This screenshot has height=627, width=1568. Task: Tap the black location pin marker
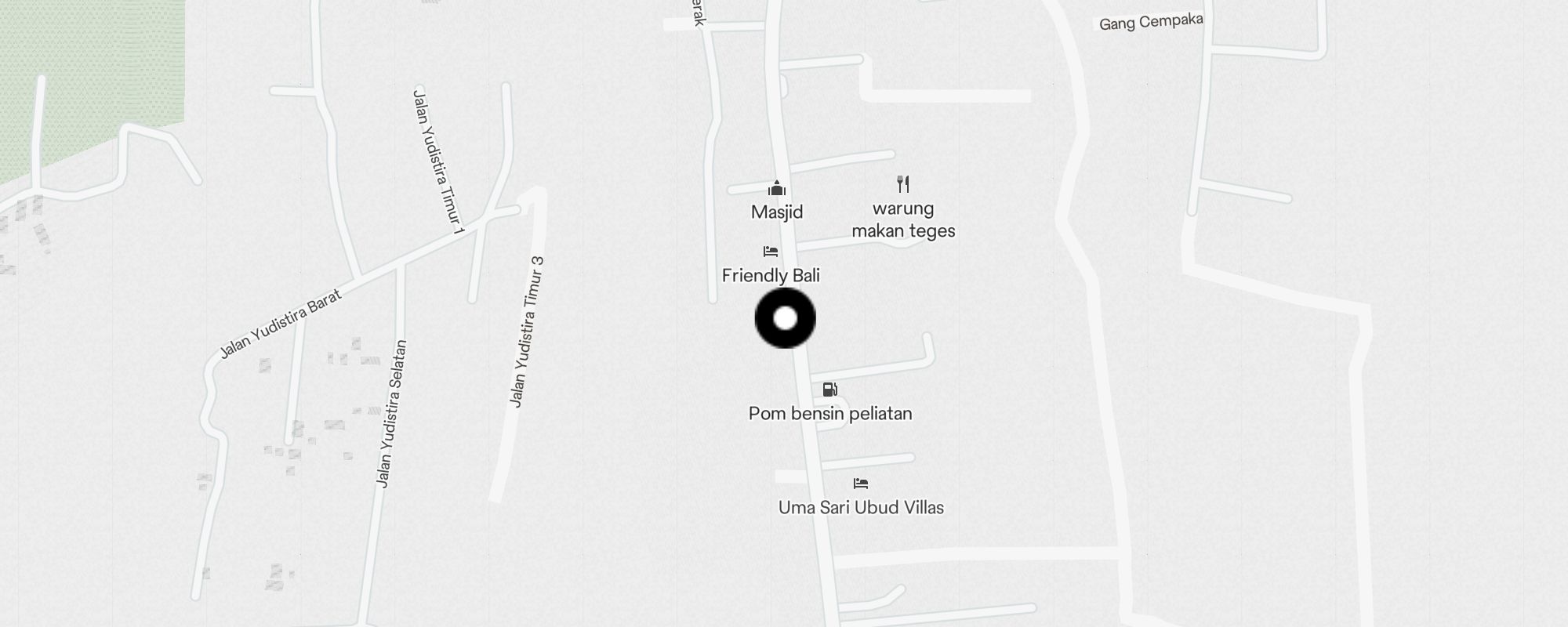pos(785,318)
